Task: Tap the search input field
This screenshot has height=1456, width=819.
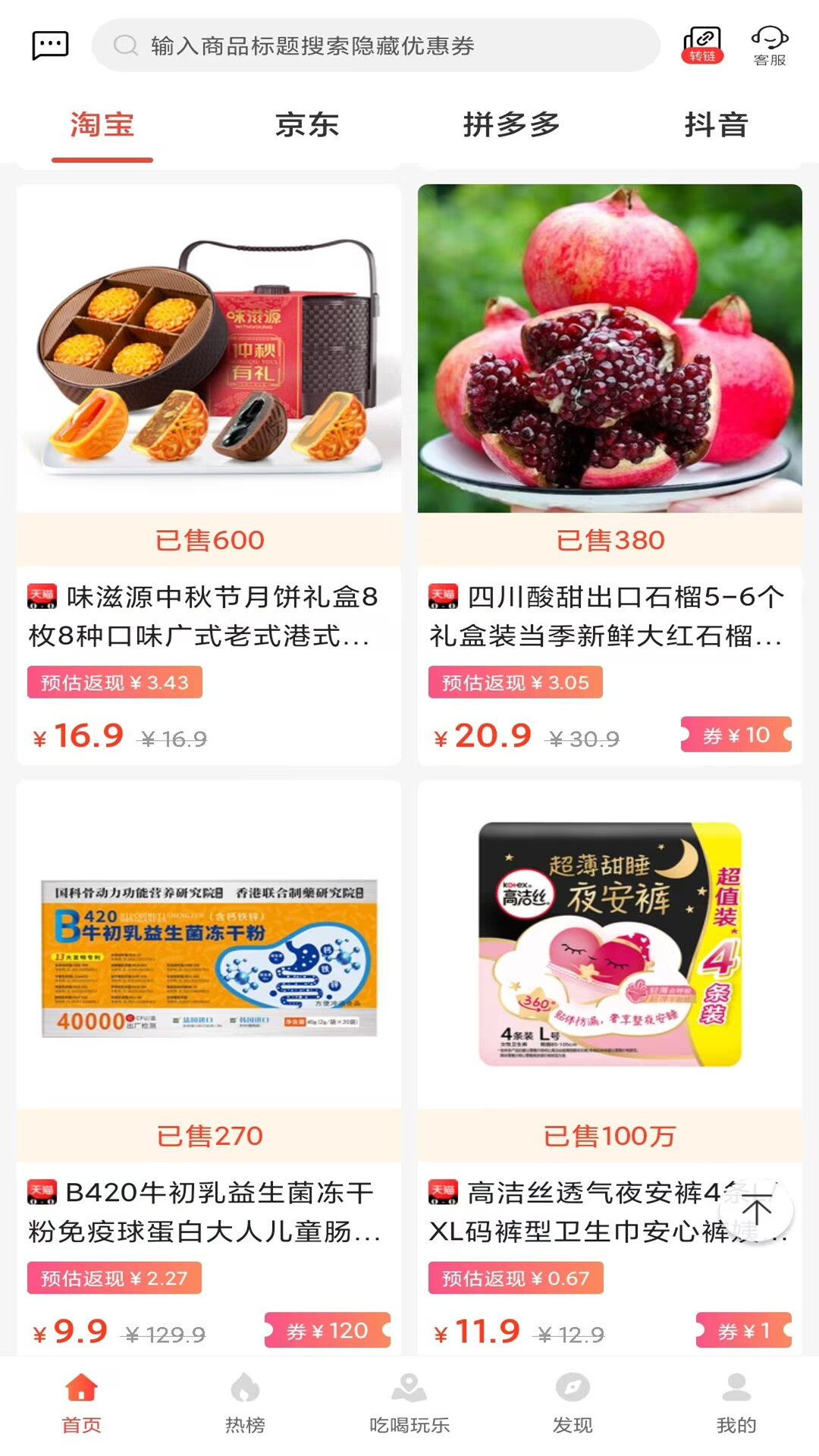Action: click(379, 45)
